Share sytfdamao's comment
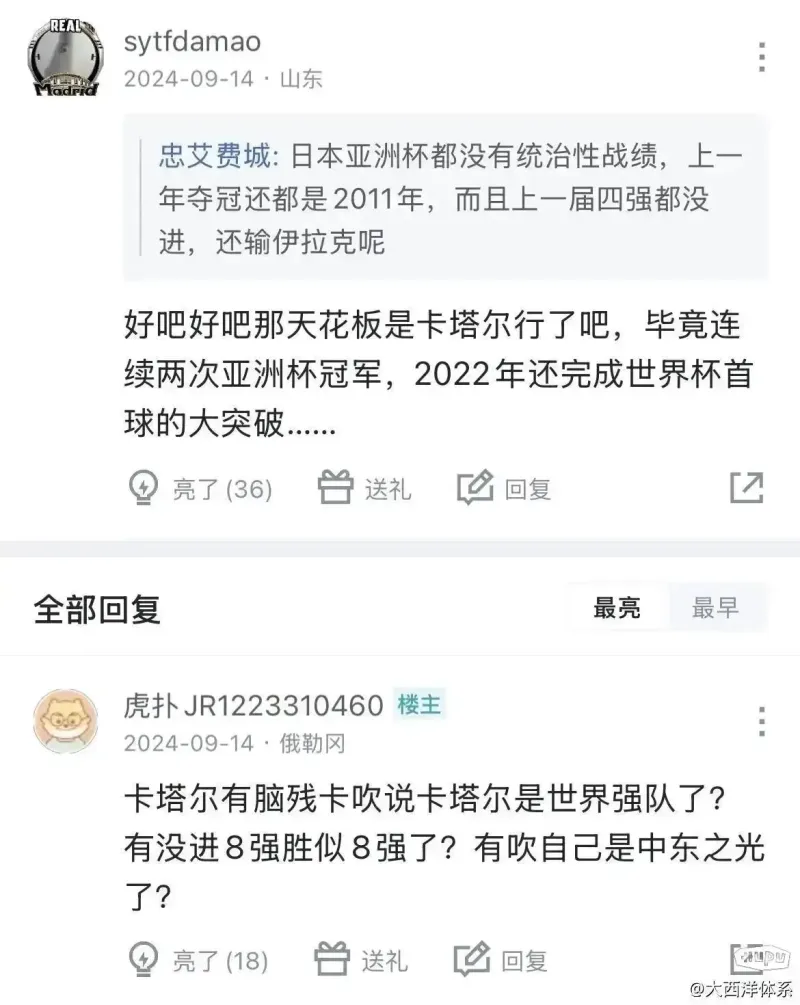 click(x=747, y=488)
